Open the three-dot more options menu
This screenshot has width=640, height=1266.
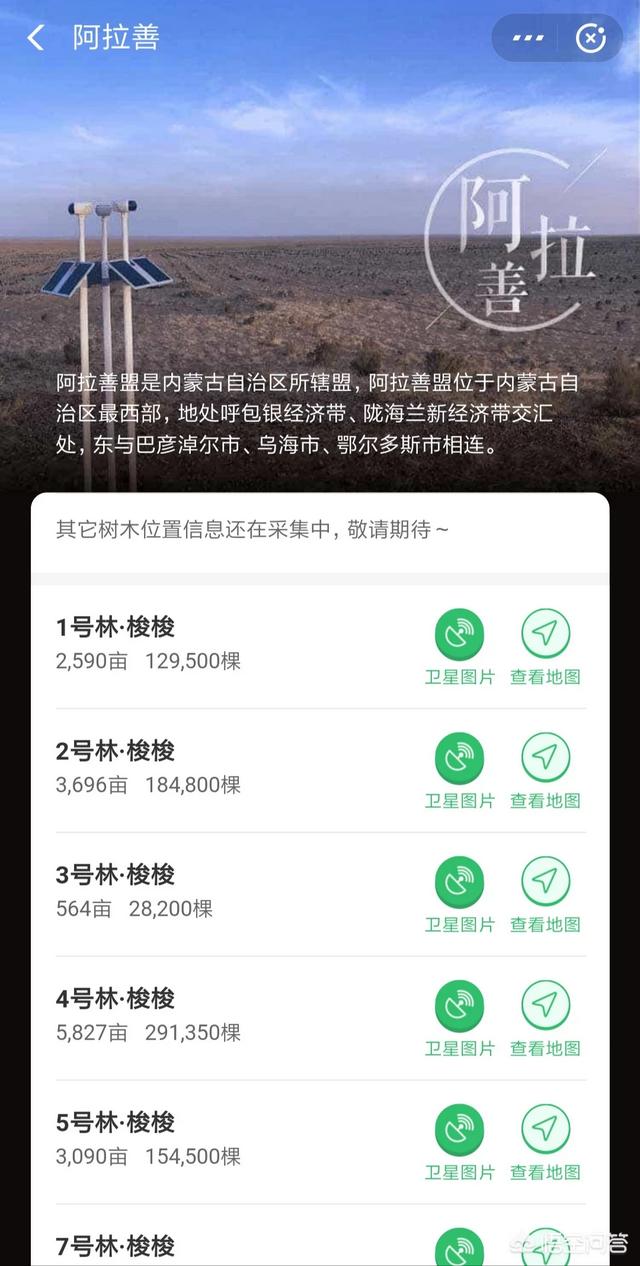[528, 38]
